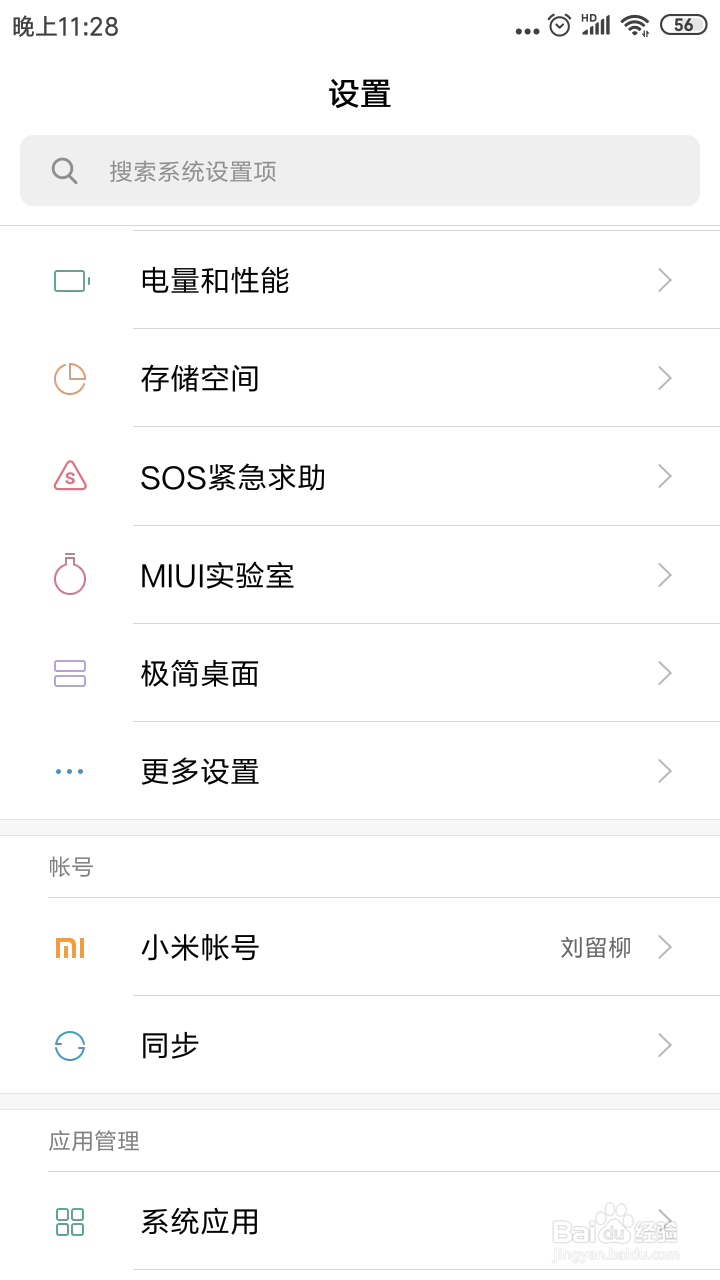Open 存储空间 settings
The width and height of the screenshot is (720, 1280).
click(x=360, y=379)
